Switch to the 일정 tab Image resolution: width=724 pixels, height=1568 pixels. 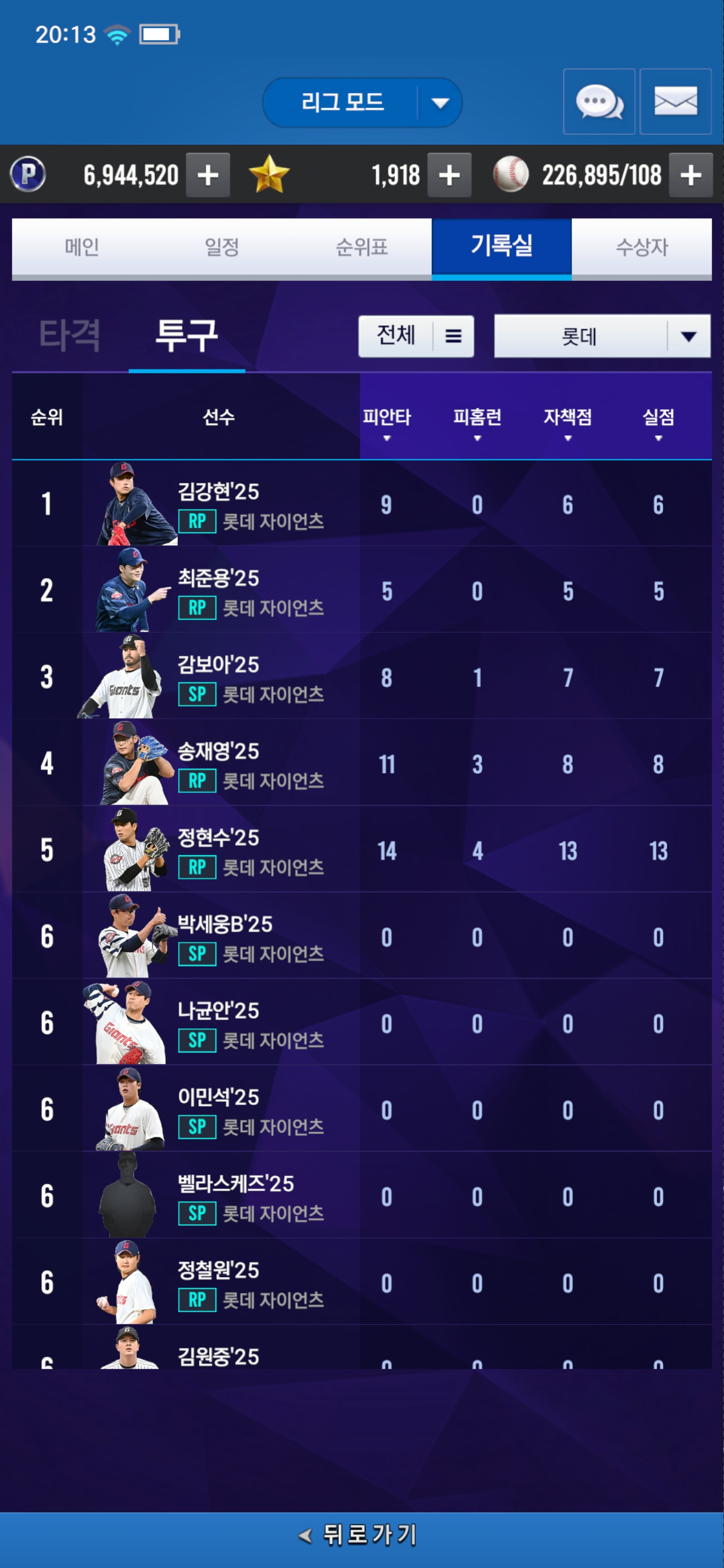pyautogui.click(x=222, y=247)
